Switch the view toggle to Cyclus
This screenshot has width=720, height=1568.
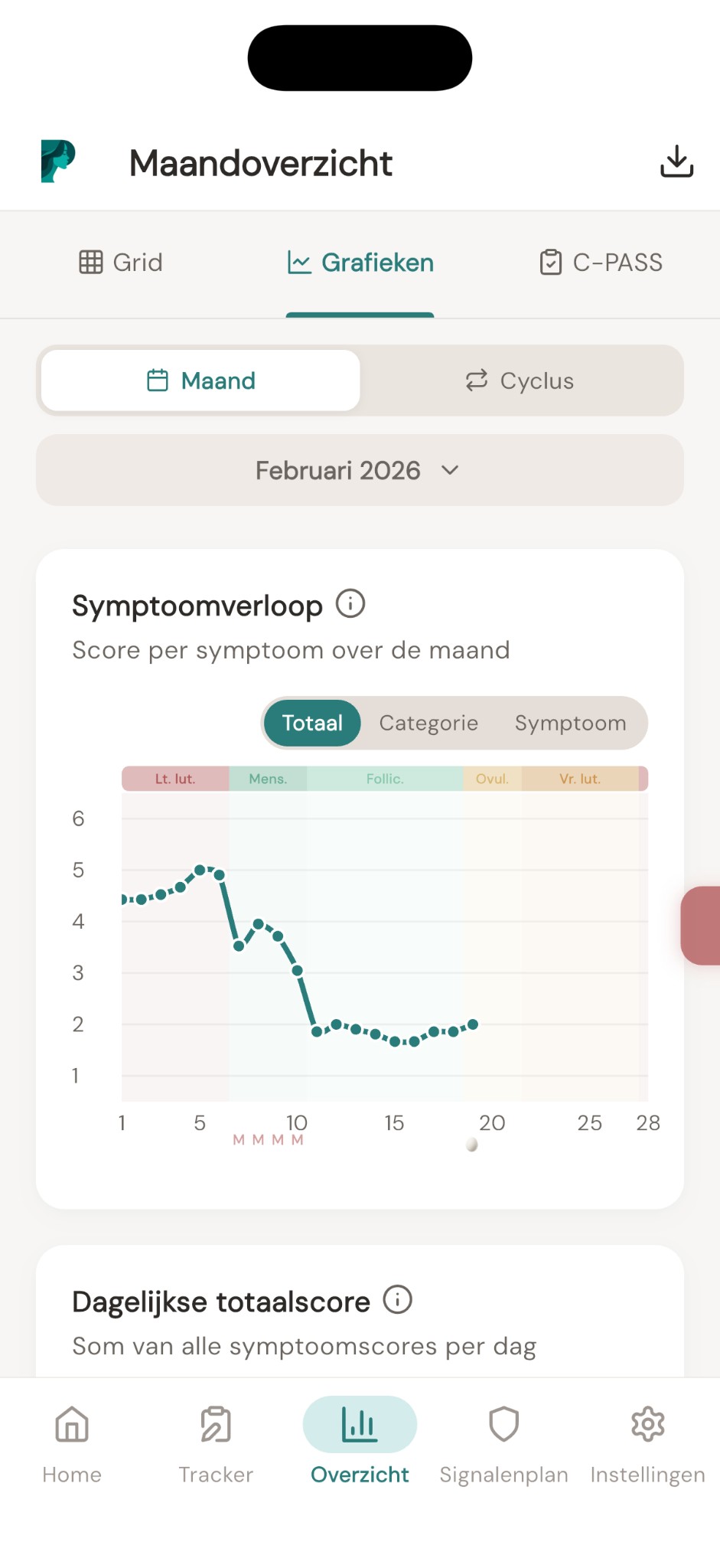click(521, 381)
